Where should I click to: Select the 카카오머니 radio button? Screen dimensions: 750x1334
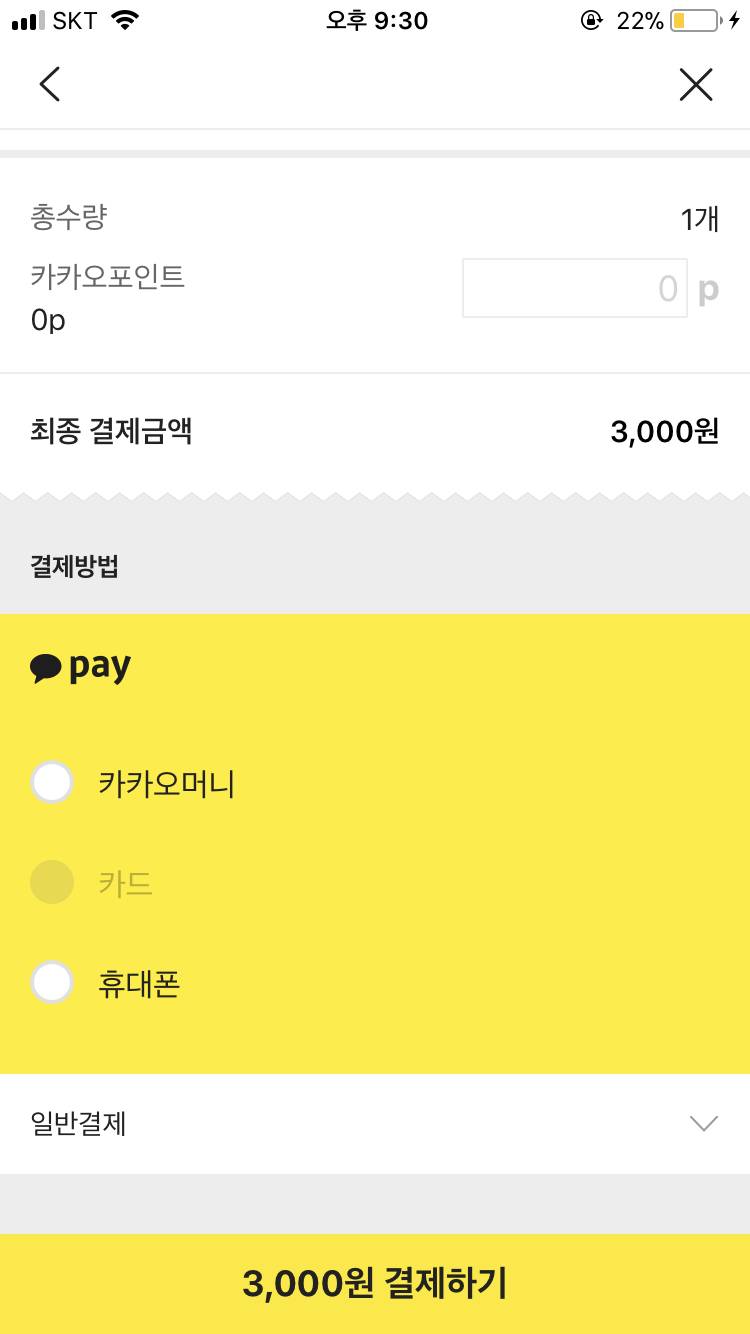coord(52,782)
